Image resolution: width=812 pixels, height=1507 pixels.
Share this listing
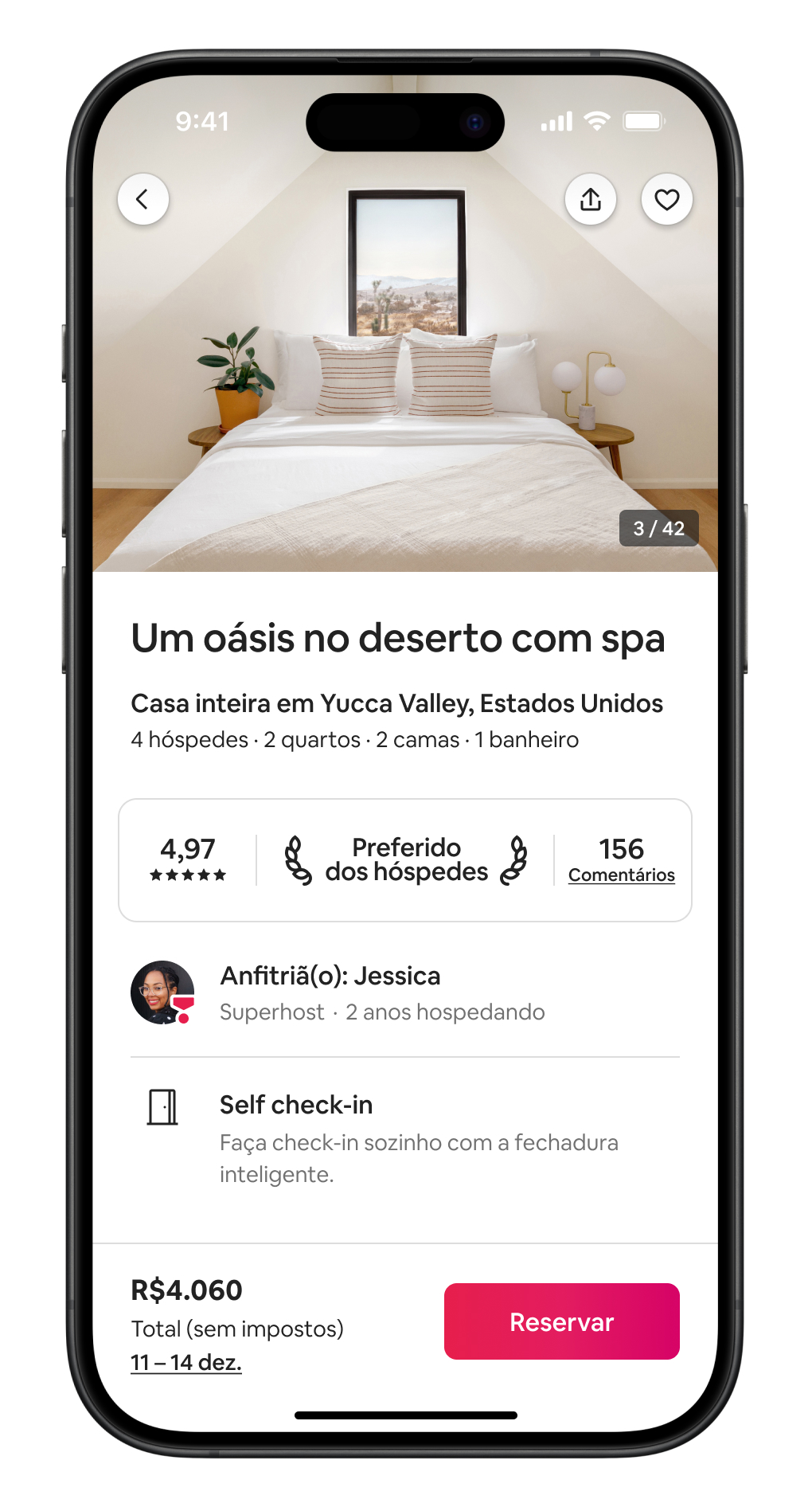[x=591, y=199]
